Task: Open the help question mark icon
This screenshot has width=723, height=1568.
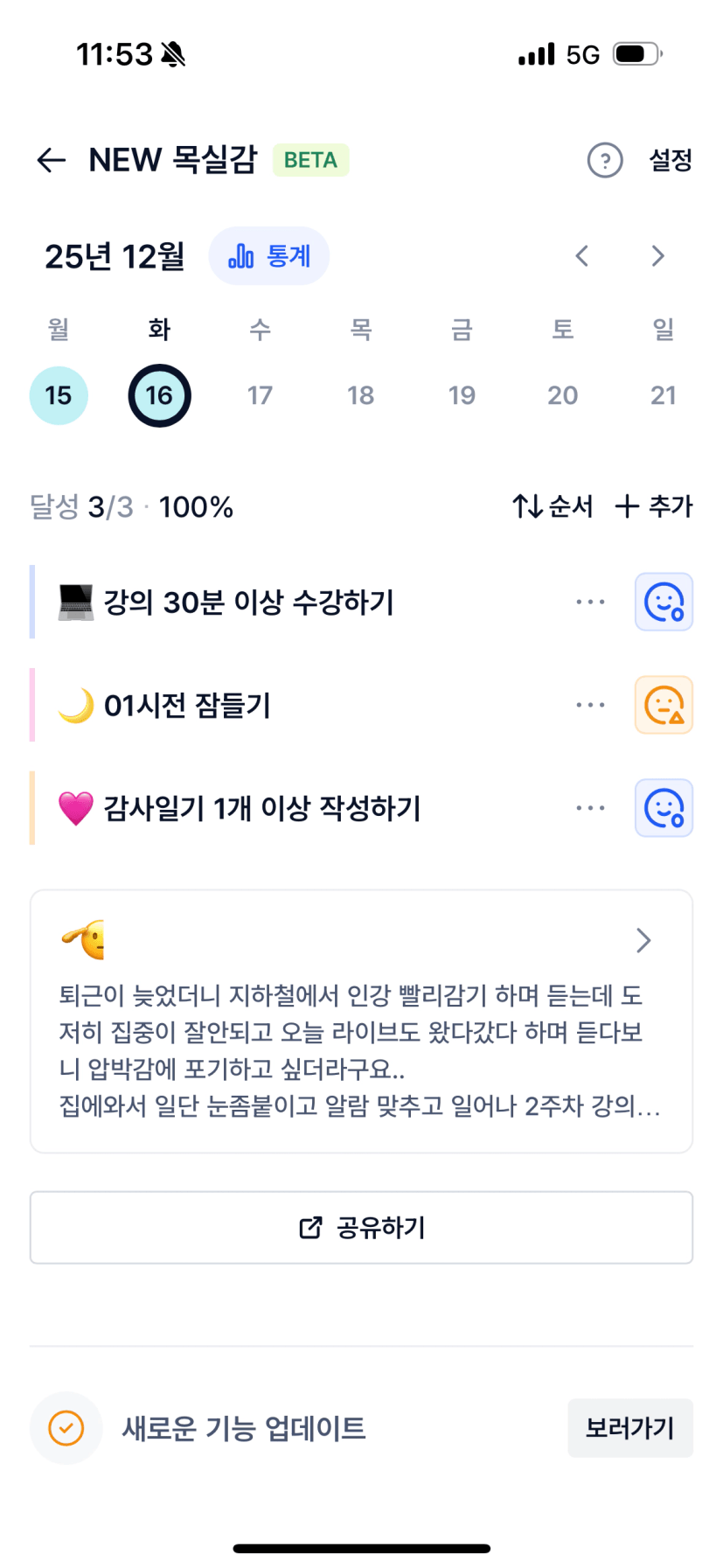Action: click(604, 160)
